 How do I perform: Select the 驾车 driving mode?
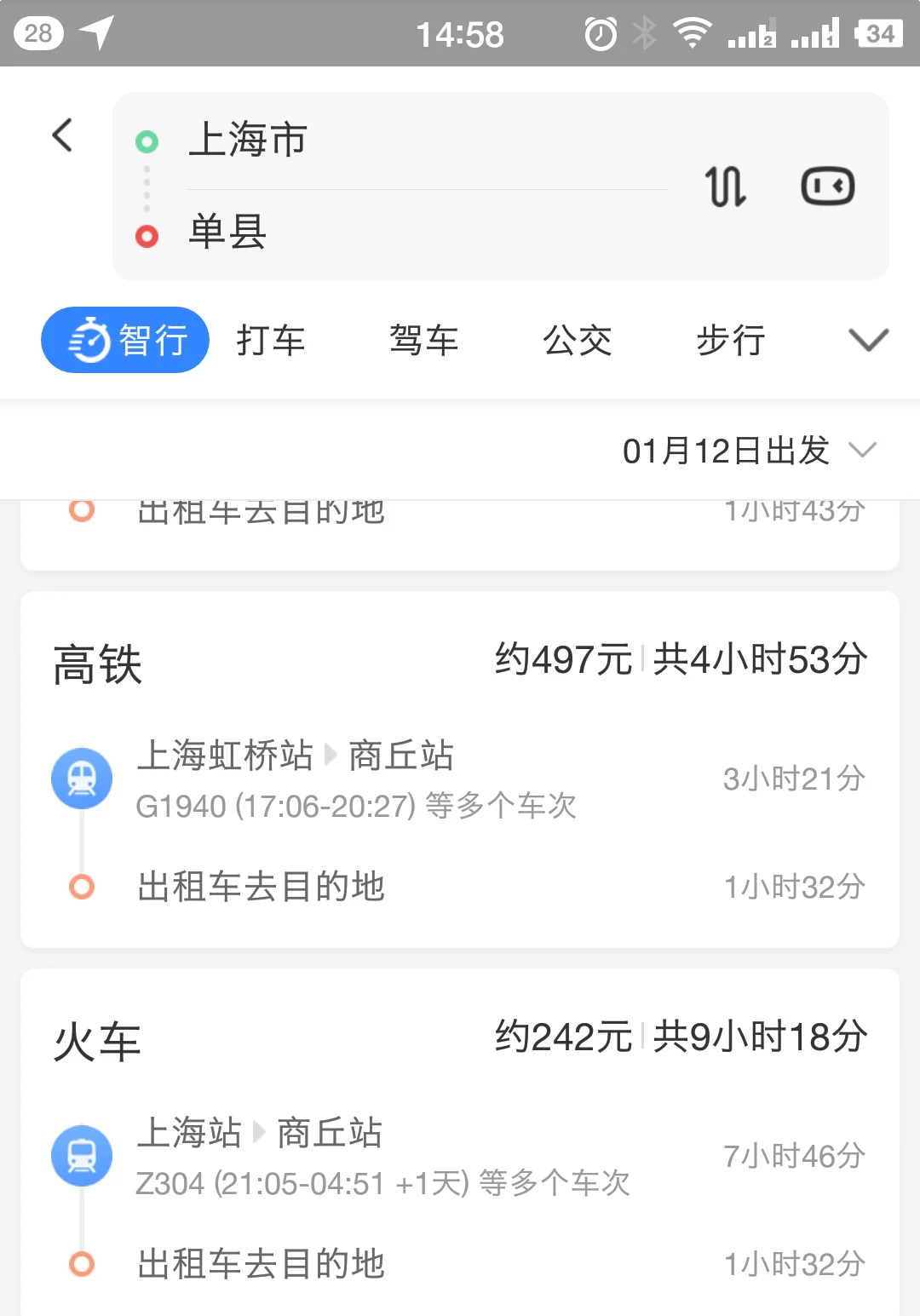tap(423, 339)
